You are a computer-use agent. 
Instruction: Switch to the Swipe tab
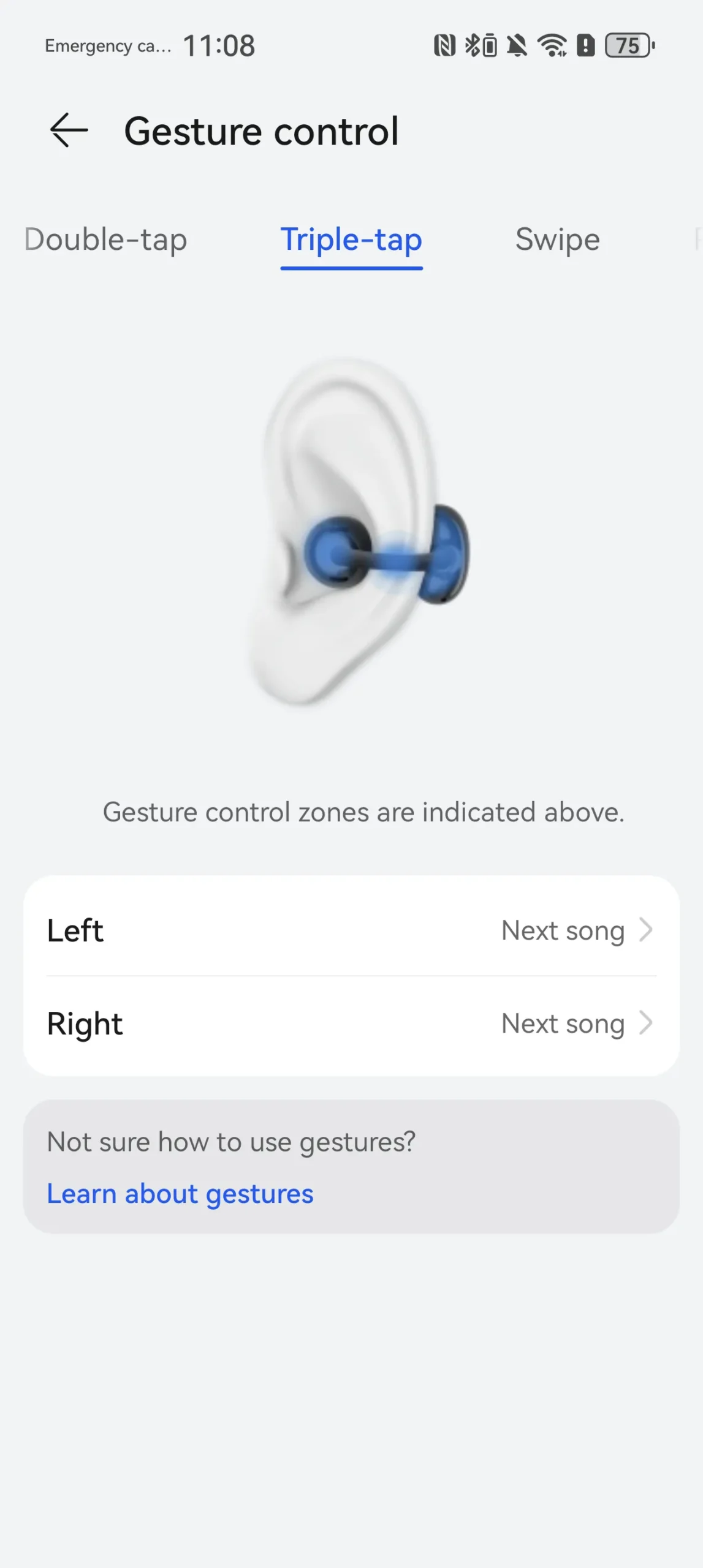557,239
